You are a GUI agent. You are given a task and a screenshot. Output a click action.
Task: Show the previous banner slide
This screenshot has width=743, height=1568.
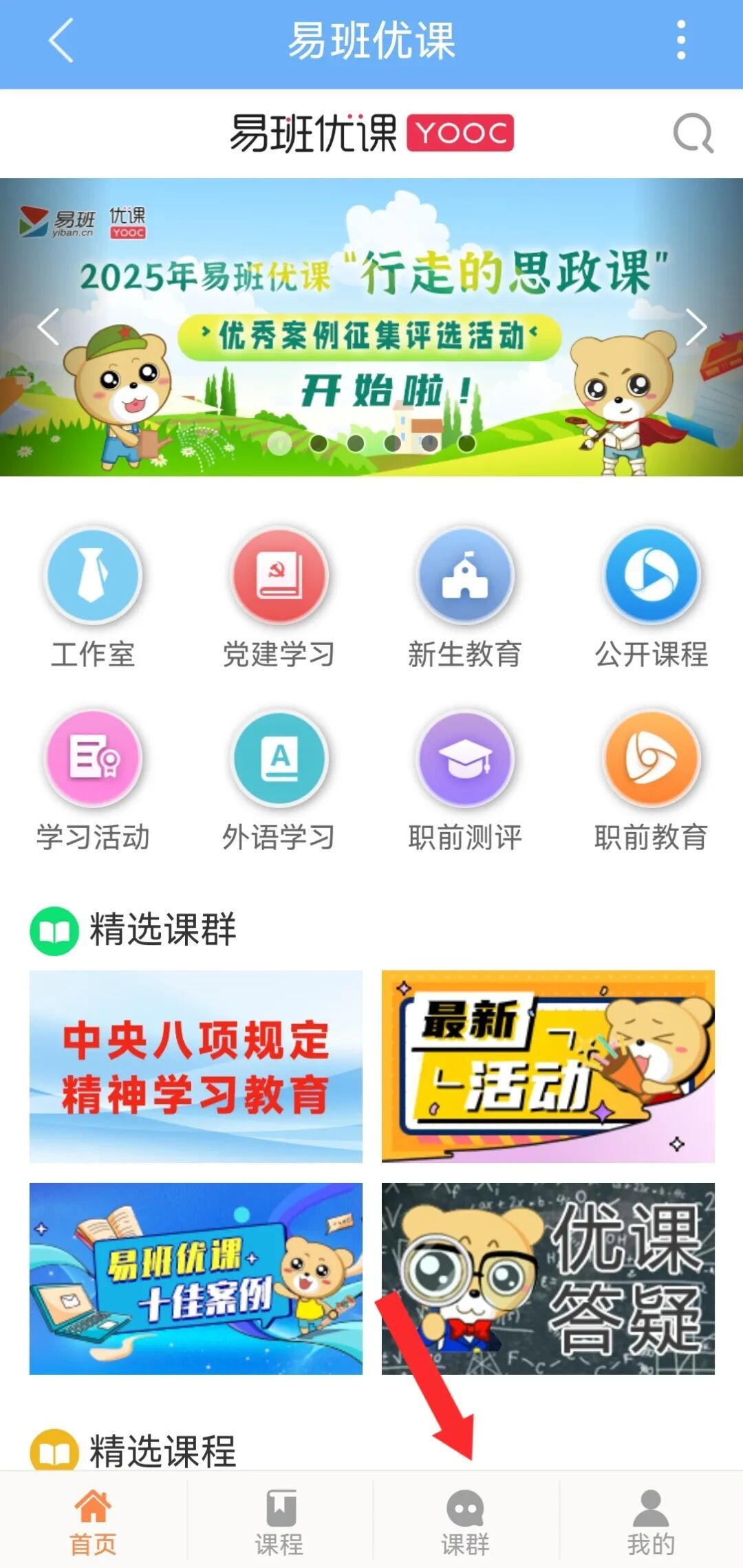(x=47, y=327)
